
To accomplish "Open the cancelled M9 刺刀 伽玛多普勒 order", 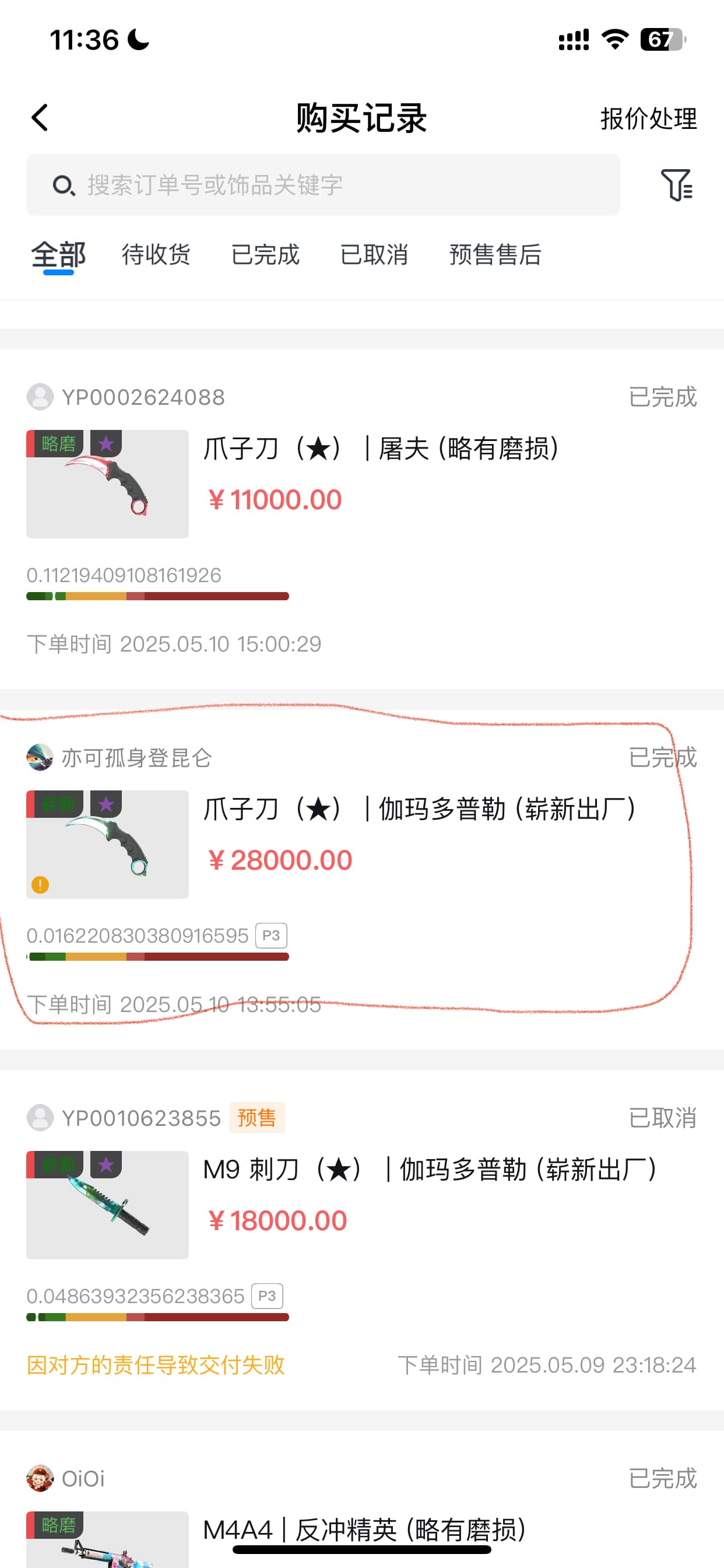I will click(362, 1240).
